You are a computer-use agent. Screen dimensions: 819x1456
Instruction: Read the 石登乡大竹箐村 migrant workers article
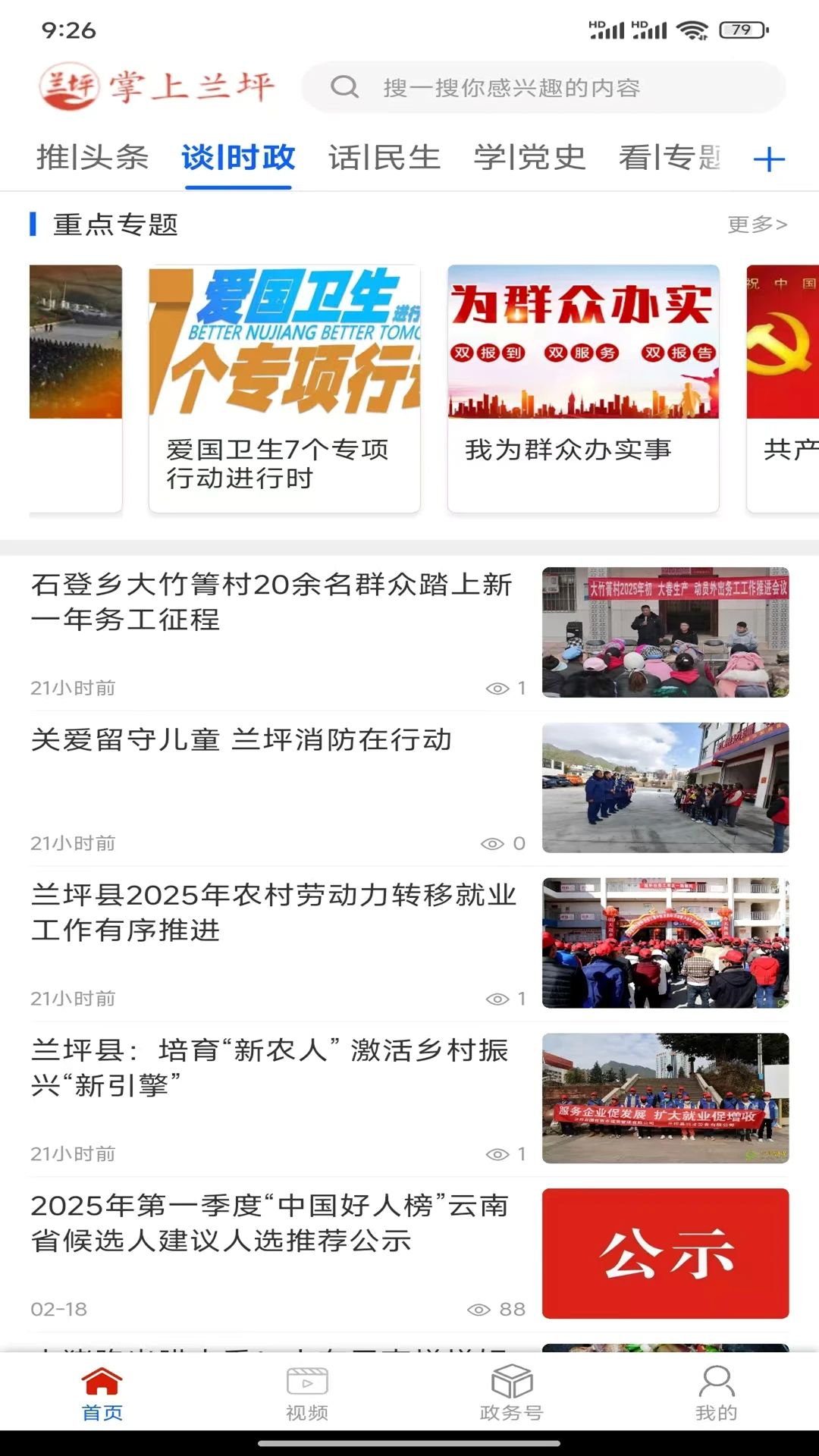tap(273, 602)
